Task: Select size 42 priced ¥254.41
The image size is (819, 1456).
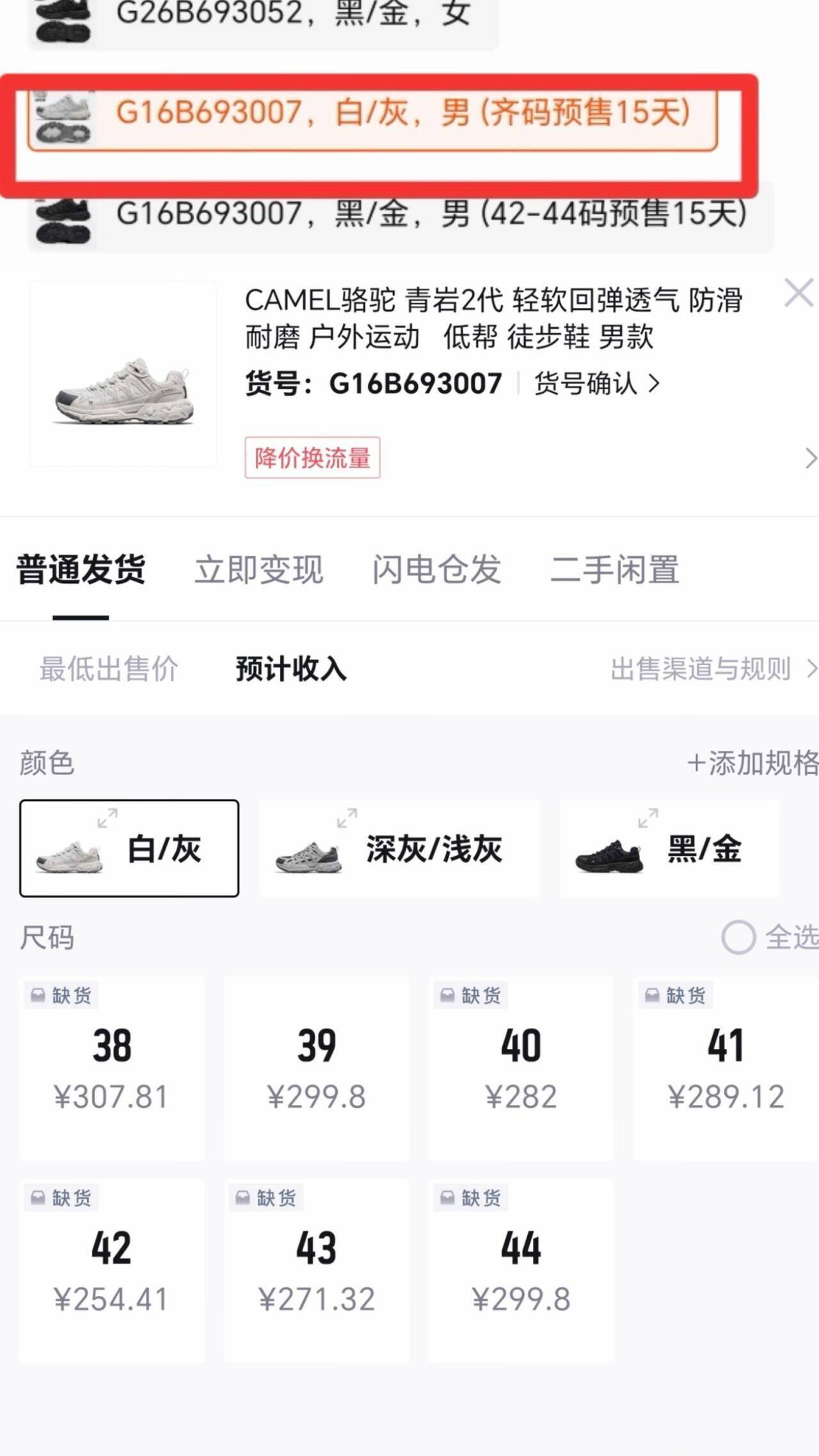Action: pos(111,1270)
